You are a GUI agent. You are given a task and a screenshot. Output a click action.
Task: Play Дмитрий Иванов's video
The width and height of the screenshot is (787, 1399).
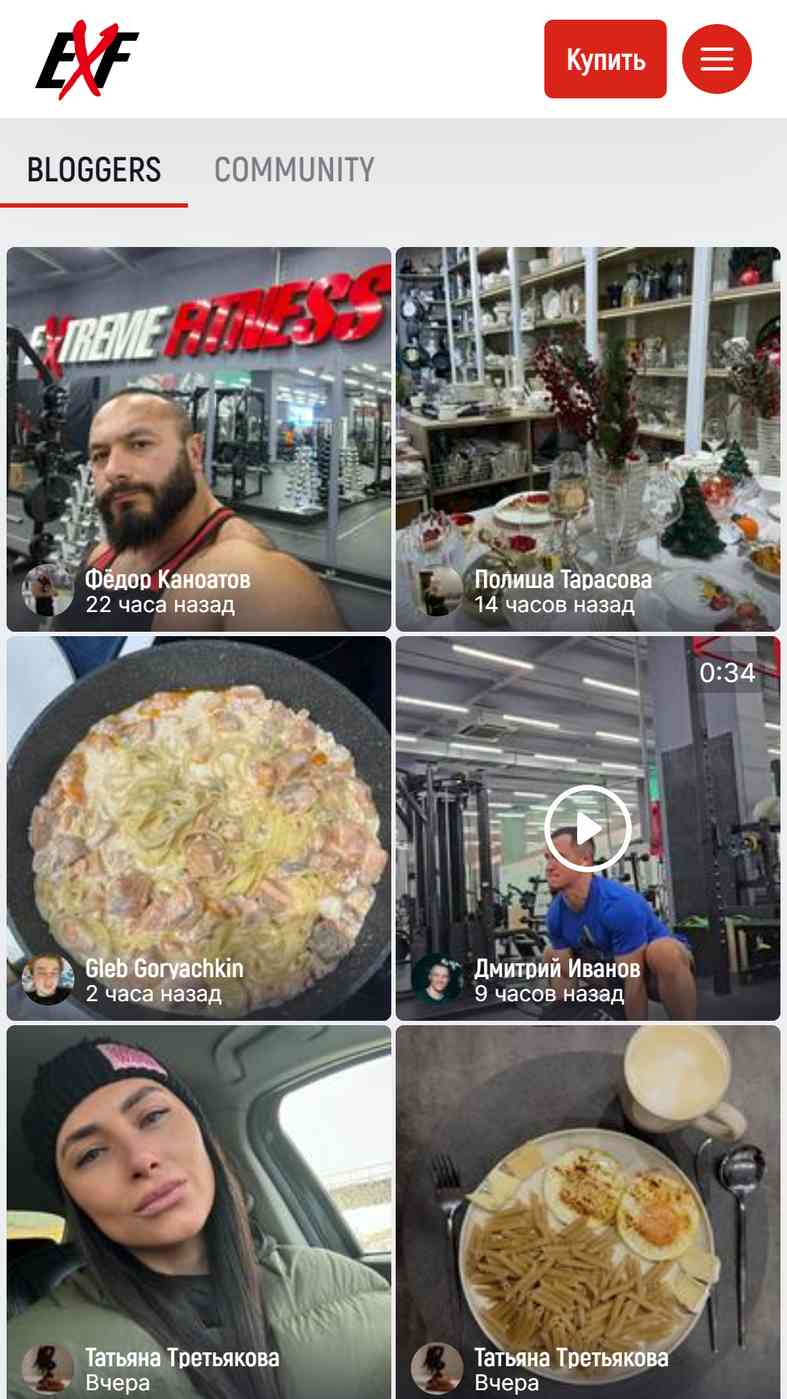[x=588, y=828]
